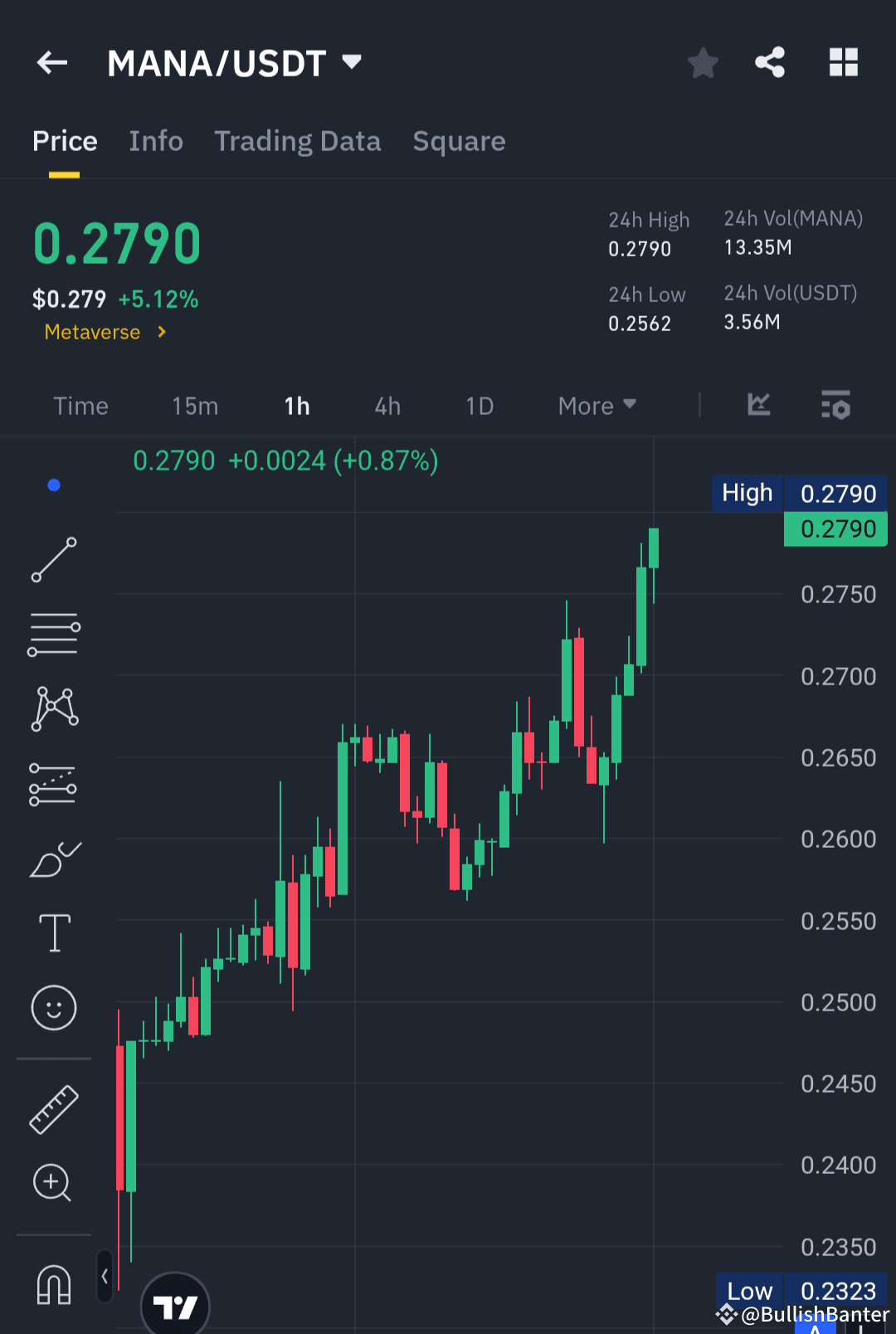Select the pattern drawing tool
896x1334 pixels.
(53, 708)
